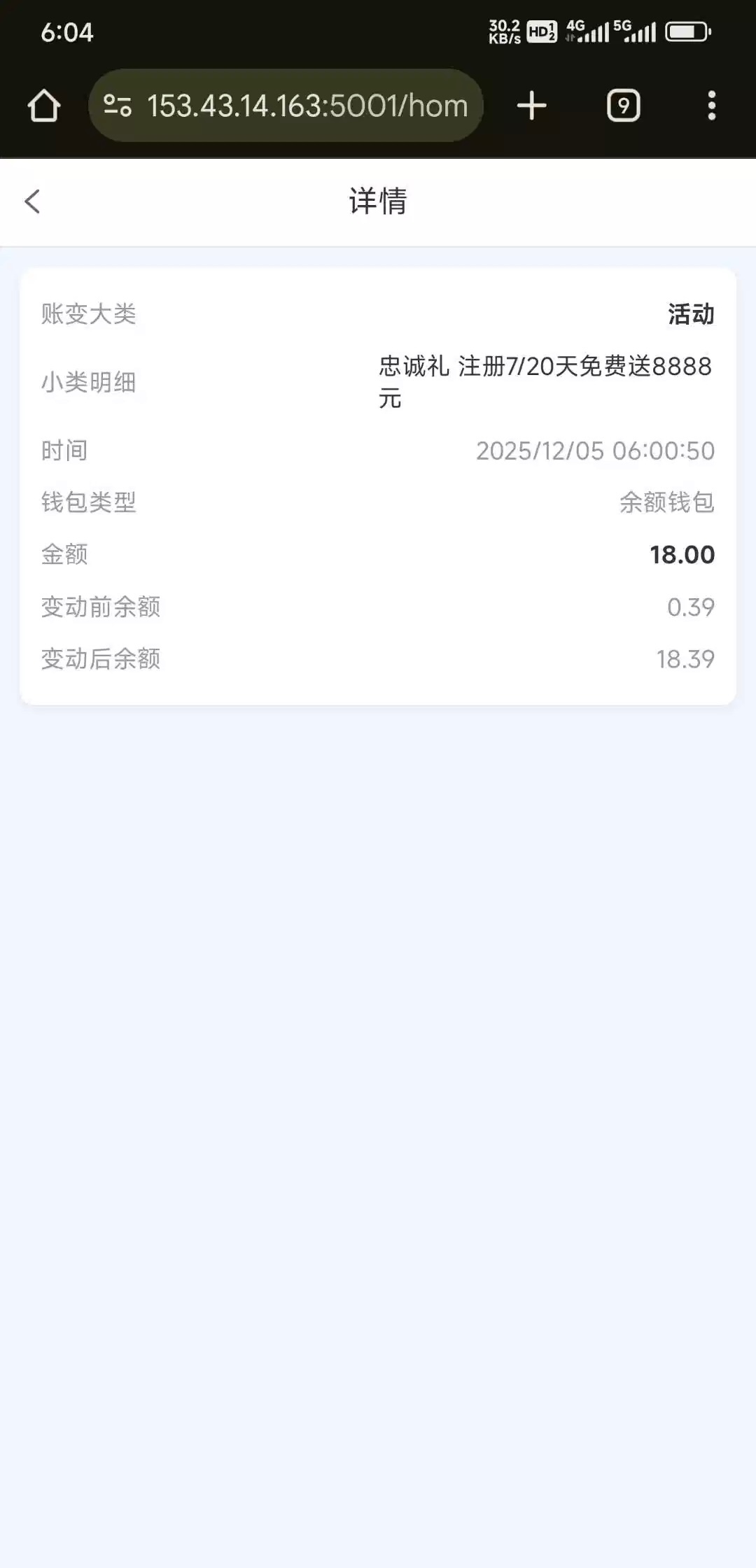Open a new browser tab
Image resolution: width=756 pixels, height=1568 pixels.
(531, 106)
